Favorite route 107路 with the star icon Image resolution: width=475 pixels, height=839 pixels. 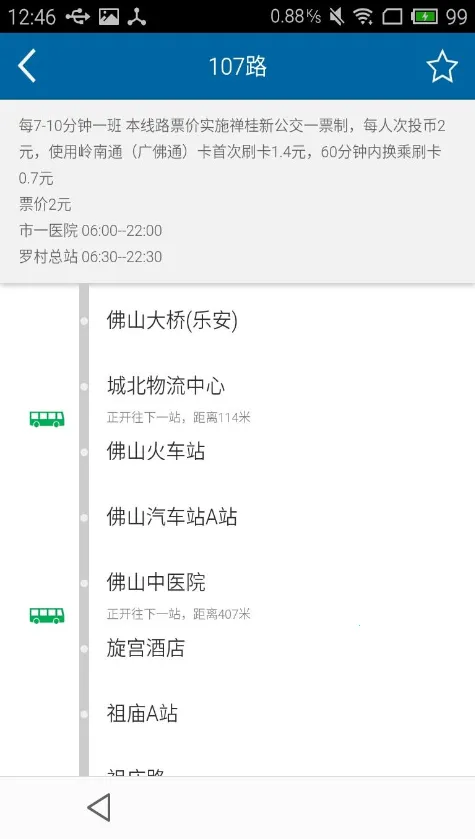442,66
